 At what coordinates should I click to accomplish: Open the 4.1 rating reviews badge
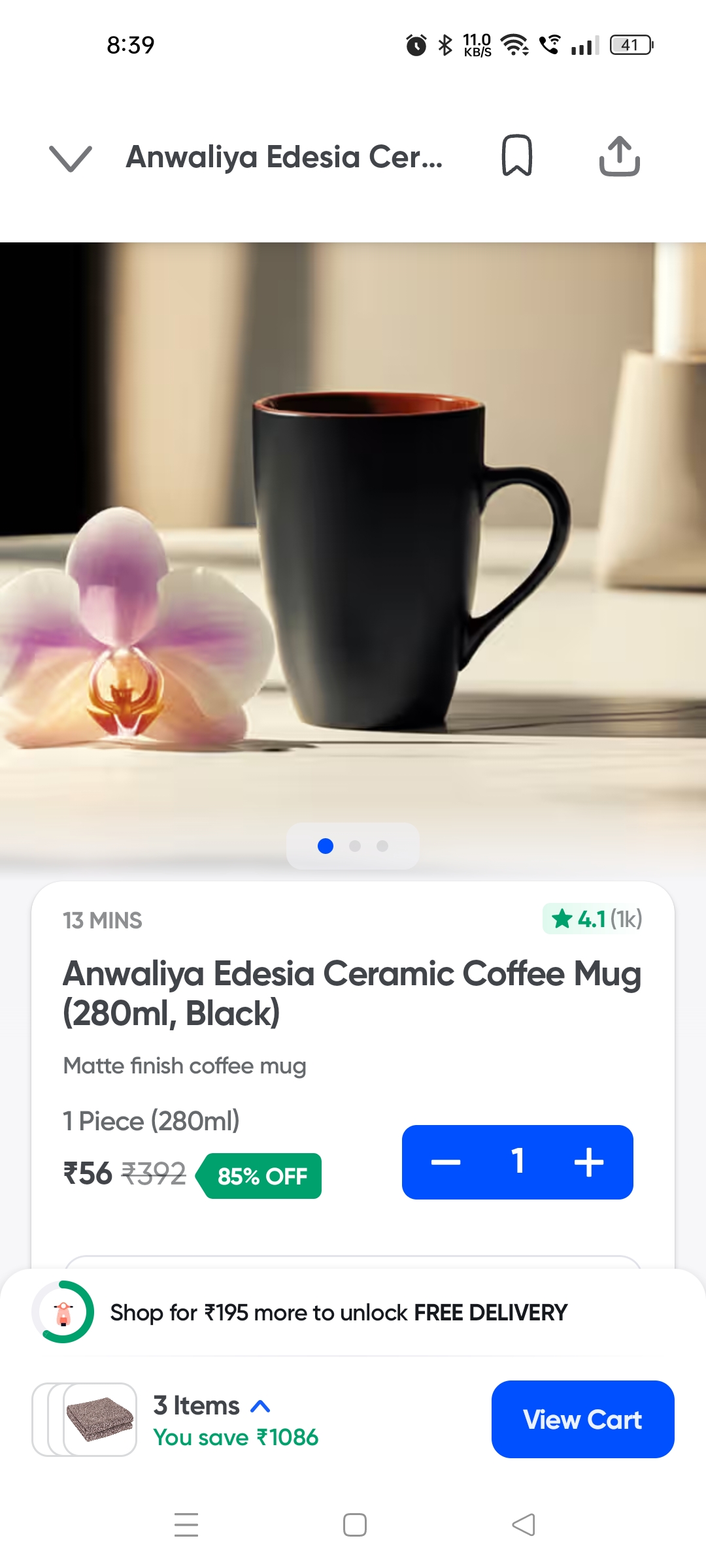(x=593, y=919)
